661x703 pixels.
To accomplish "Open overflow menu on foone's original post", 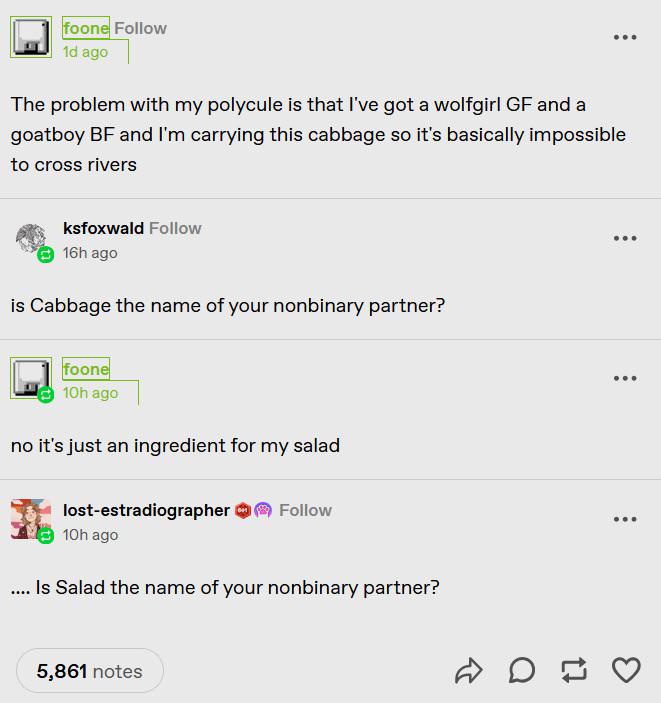I will pos(625,37).
